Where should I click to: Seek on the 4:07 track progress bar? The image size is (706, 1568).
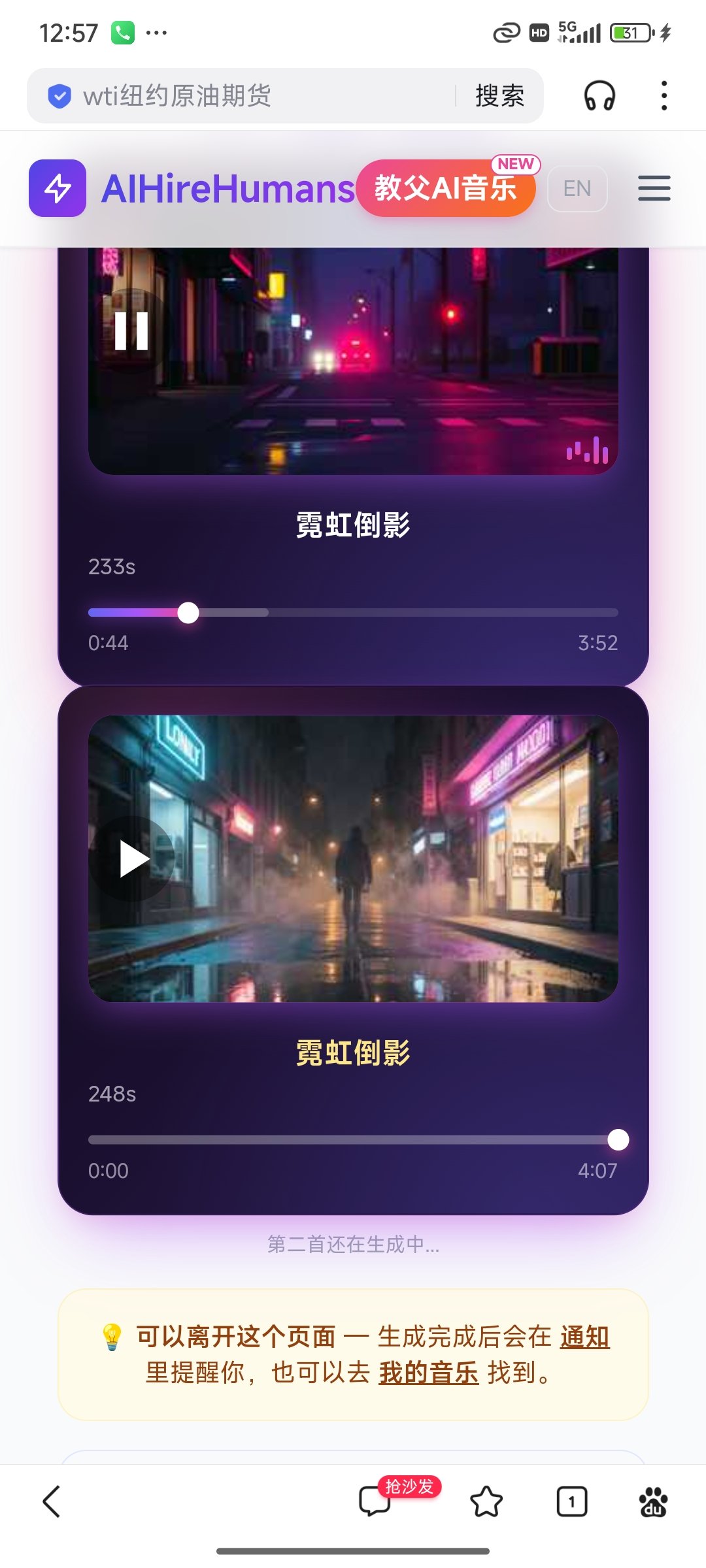pyautogui.click(x=353, y=1140)
